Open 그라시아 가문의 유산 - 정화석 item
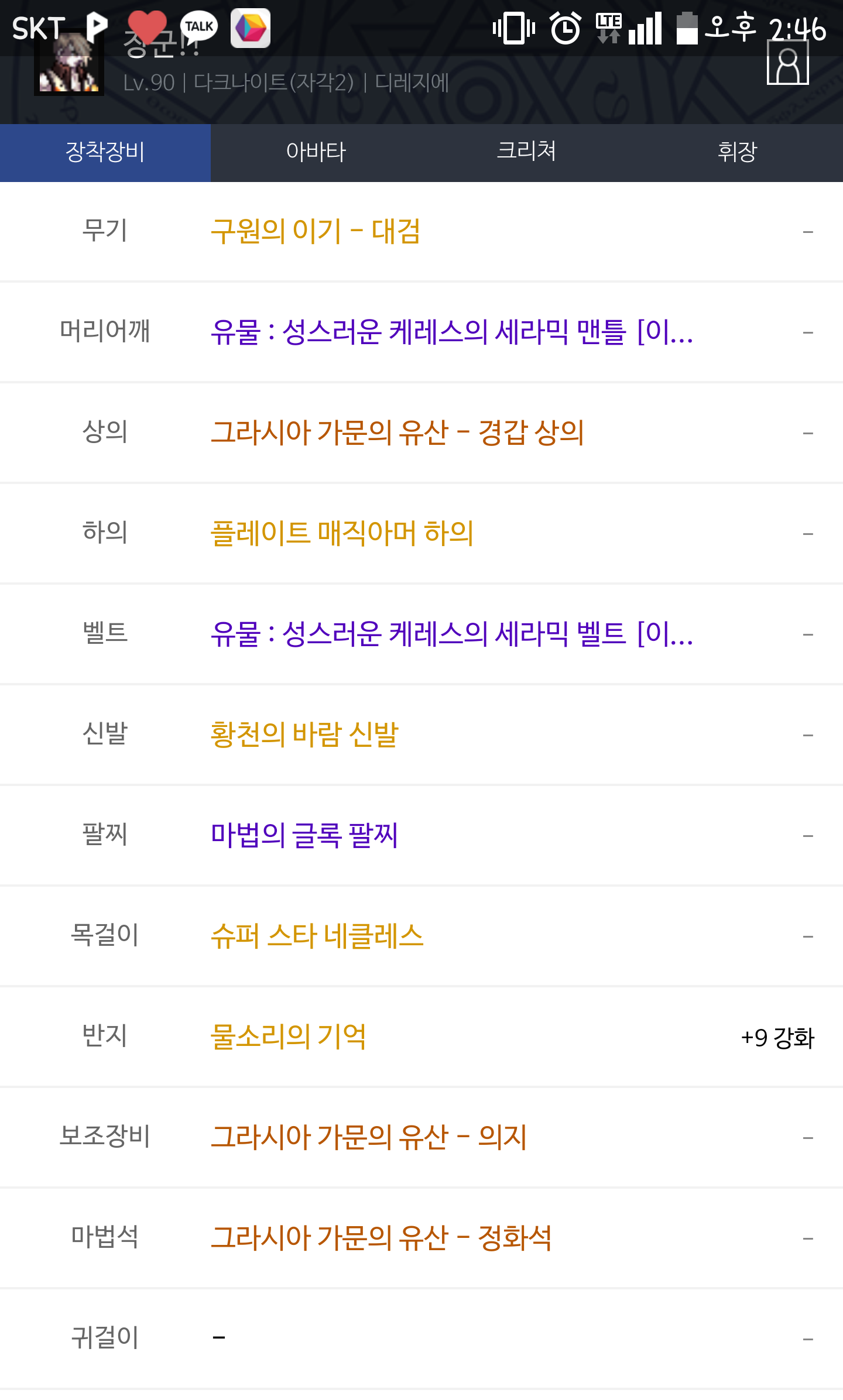Image resolution: width=843 pixels, height=1400 pixels. (381, 1238)
